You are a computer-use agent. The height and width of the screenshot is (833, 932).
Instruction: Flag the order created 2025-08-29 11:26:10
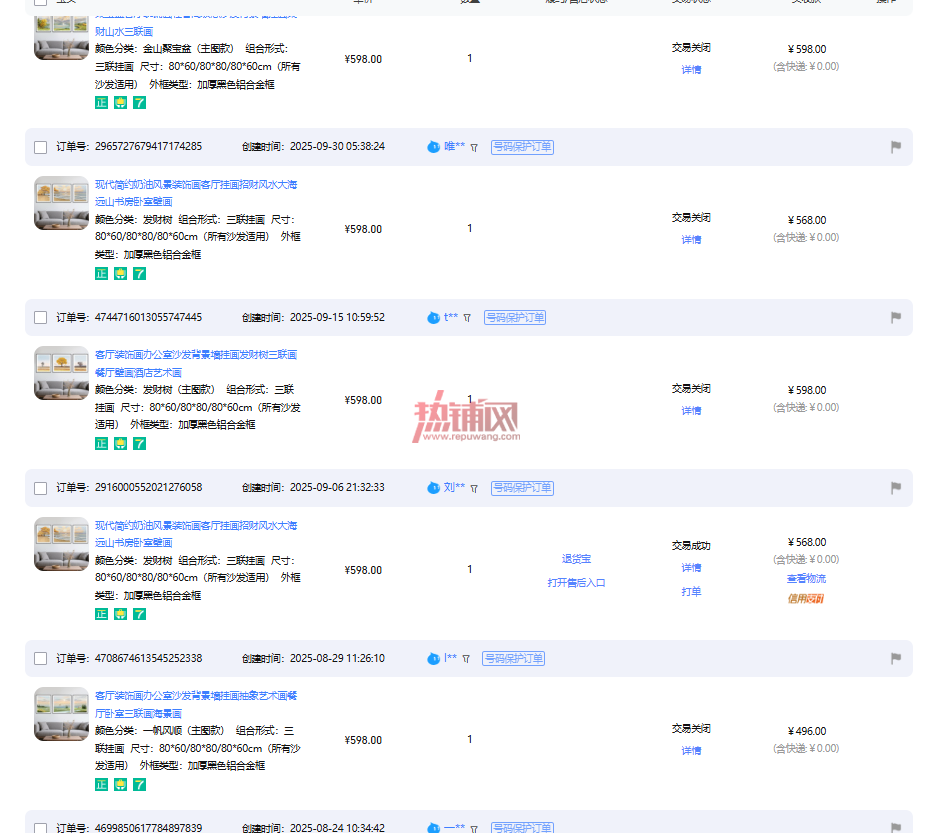[x=896, y=658]
